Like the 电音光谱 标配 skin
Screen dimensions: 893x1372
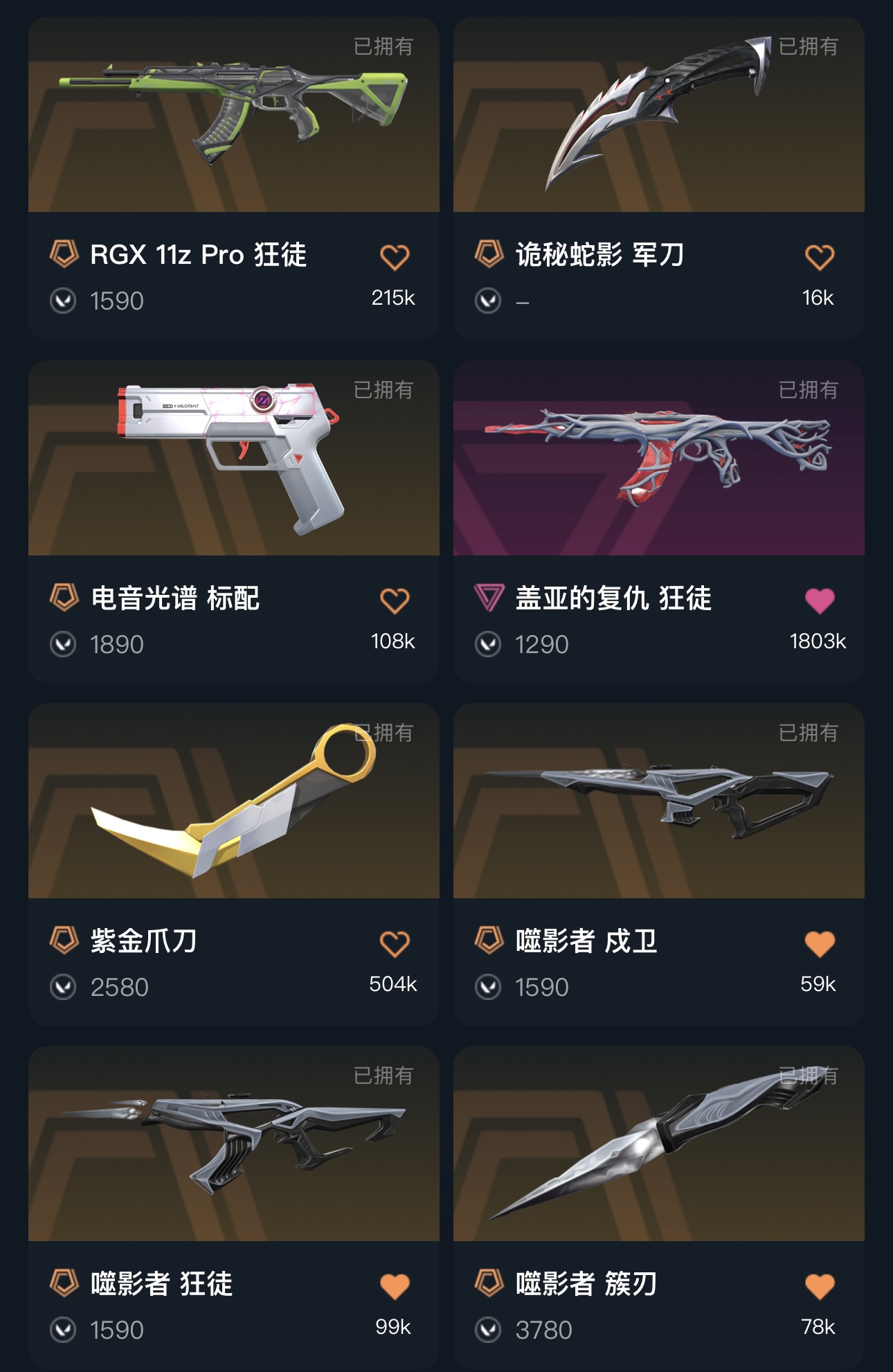coord(395,600)
